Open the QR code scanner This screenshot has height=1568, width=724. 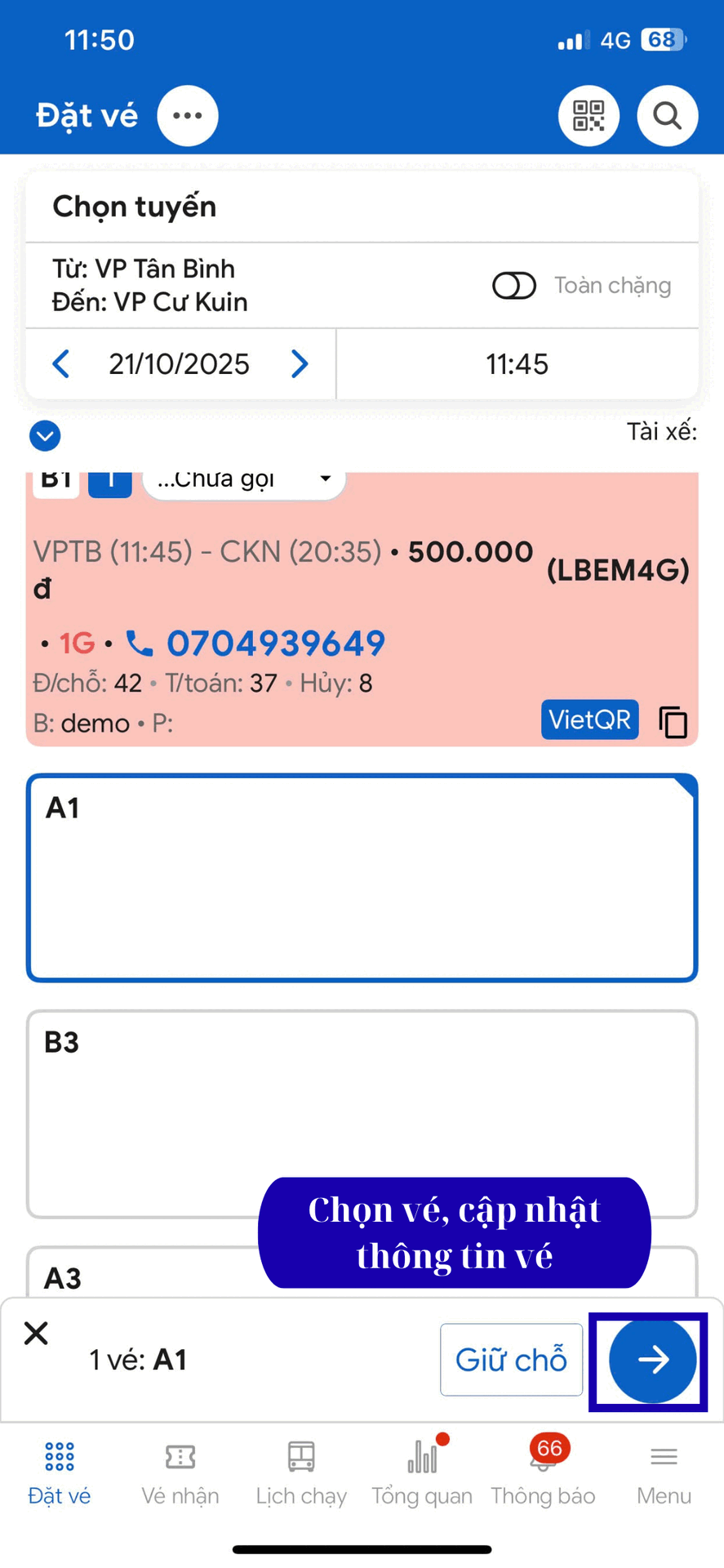pos(589,116)
